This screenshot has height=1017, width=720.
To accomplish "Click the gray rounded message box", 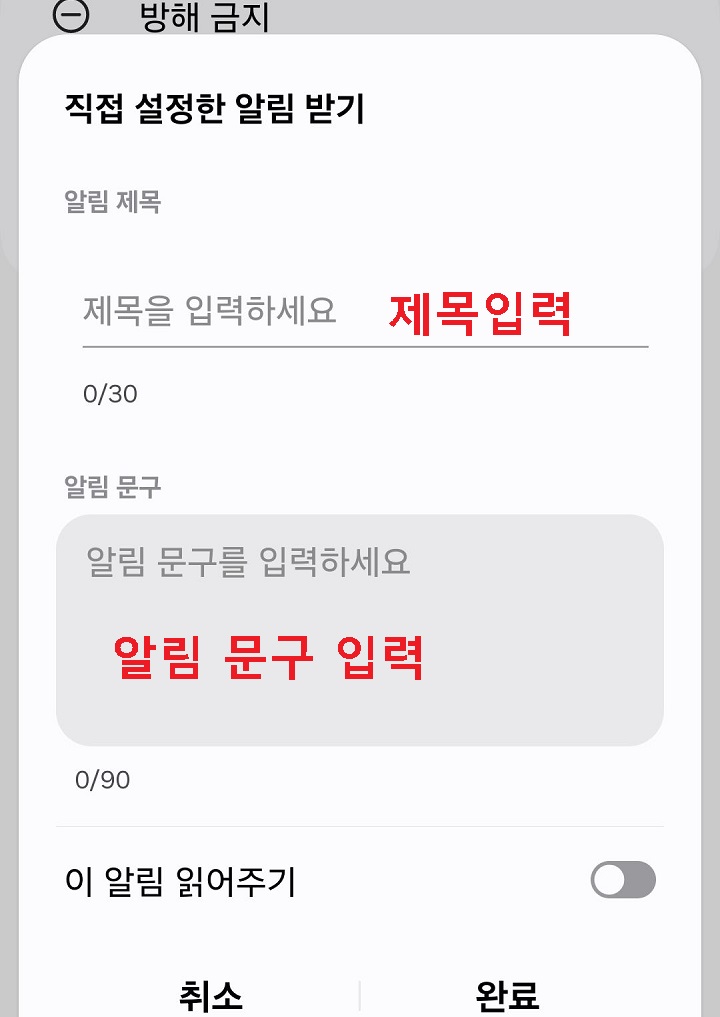I will (360, 630).
